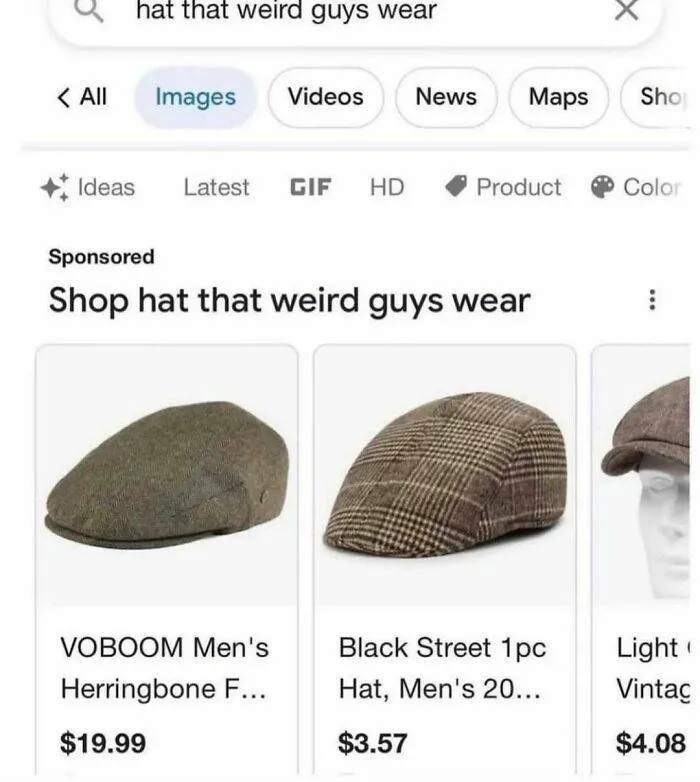Screen dimensions: 700x782
Task: Open the Color filter
Action: (638, 187)
